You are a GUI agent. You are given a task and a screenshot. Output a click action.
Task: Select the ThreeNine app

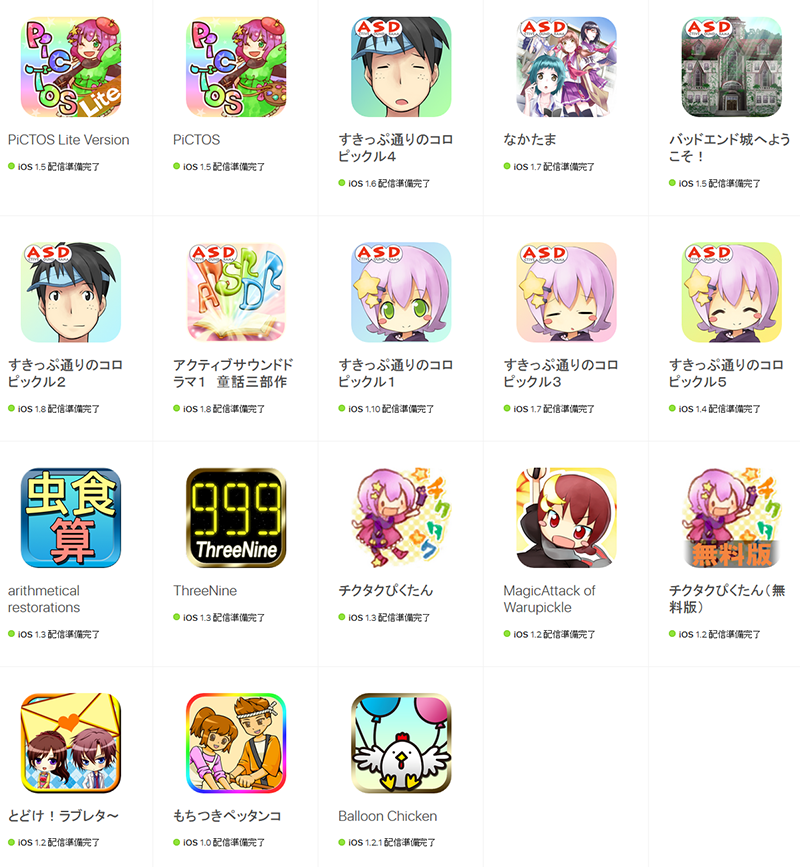point(236,518)
